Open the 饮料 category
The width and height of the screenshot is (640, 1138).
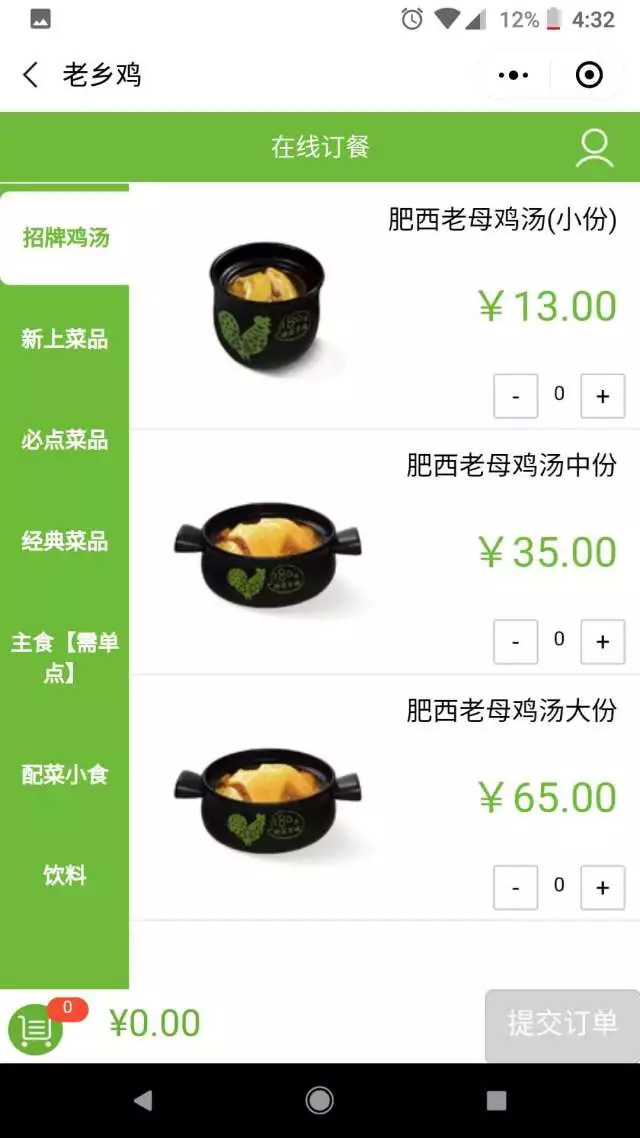(x=65, y=875)
